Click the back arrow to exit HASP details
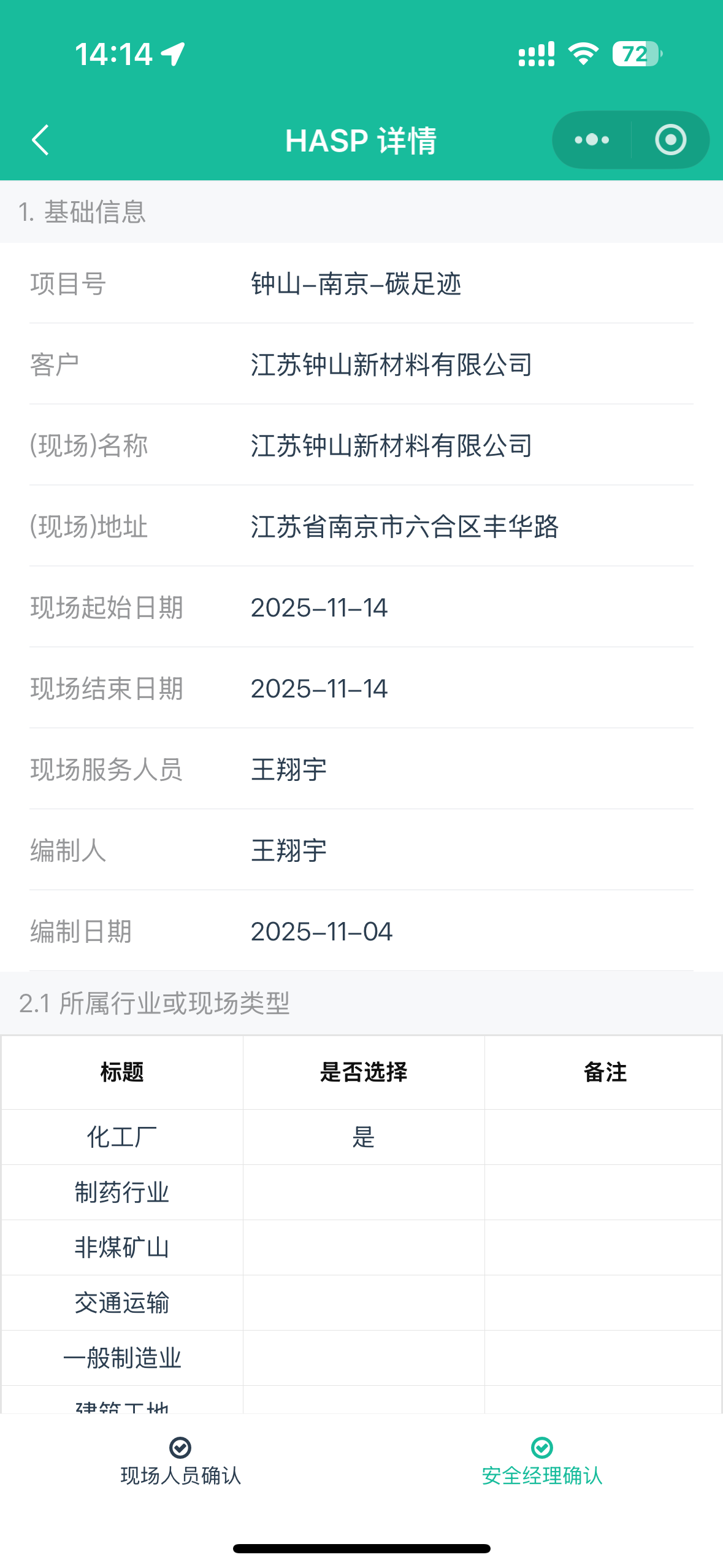723x1568 pixels. (x=40, y=140)
